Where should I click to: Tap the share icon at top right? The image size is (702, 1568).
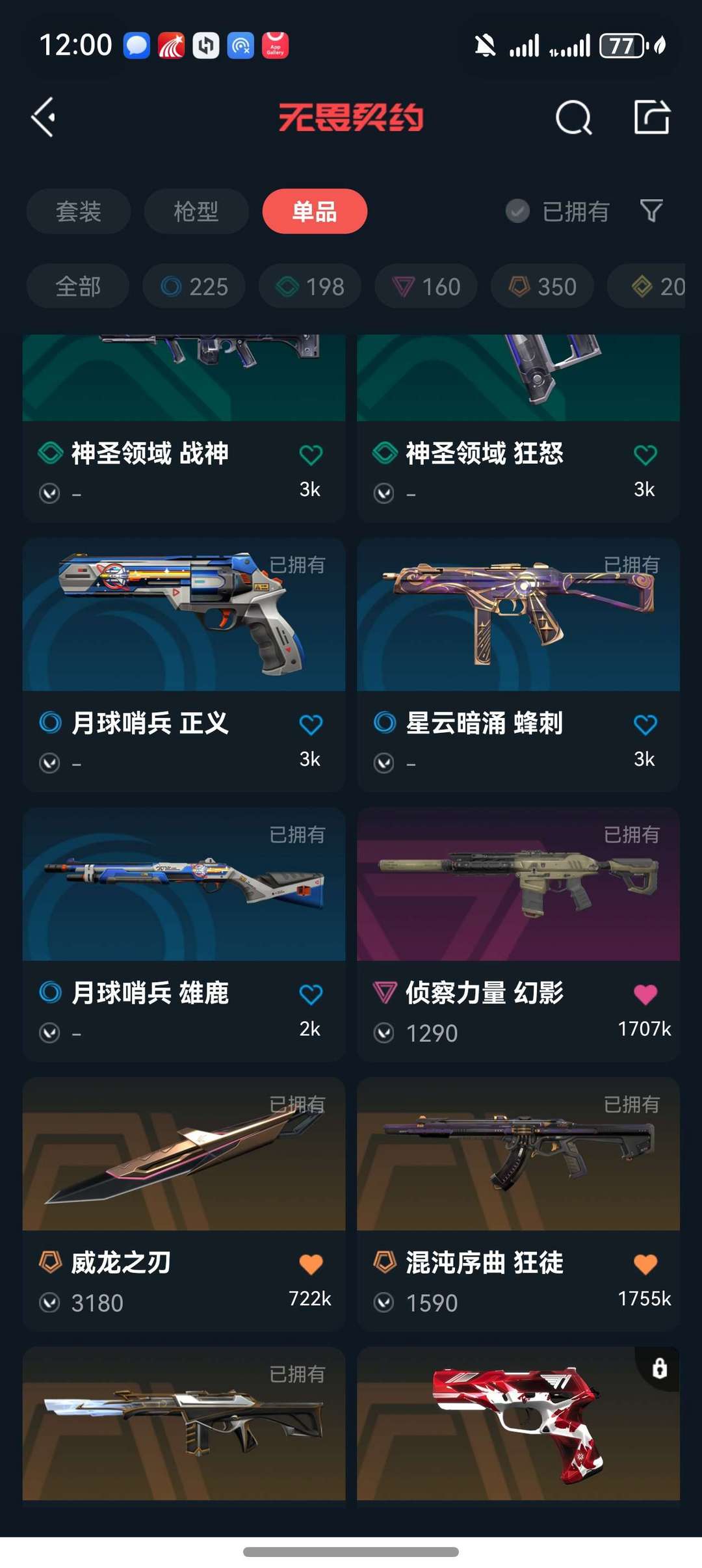pos(653,118)
